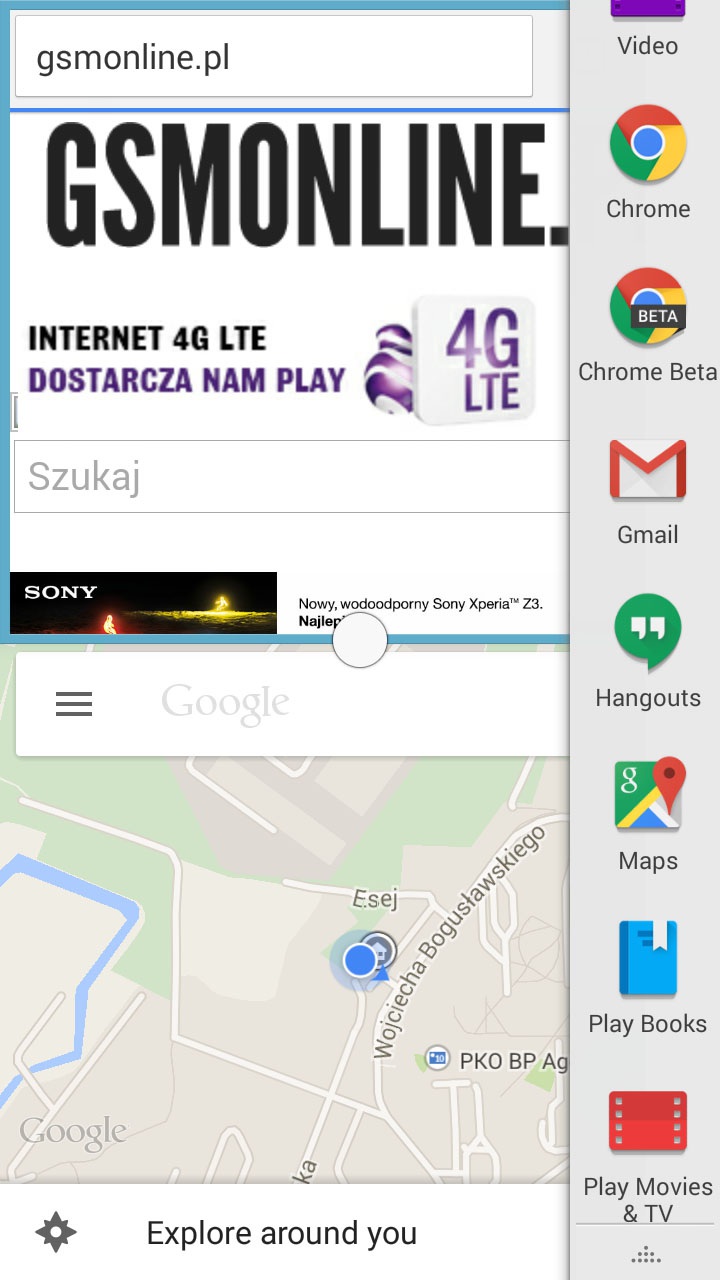Open Chrome Beta from the tray
This screenshot has width=720, height=1280.
648,322
